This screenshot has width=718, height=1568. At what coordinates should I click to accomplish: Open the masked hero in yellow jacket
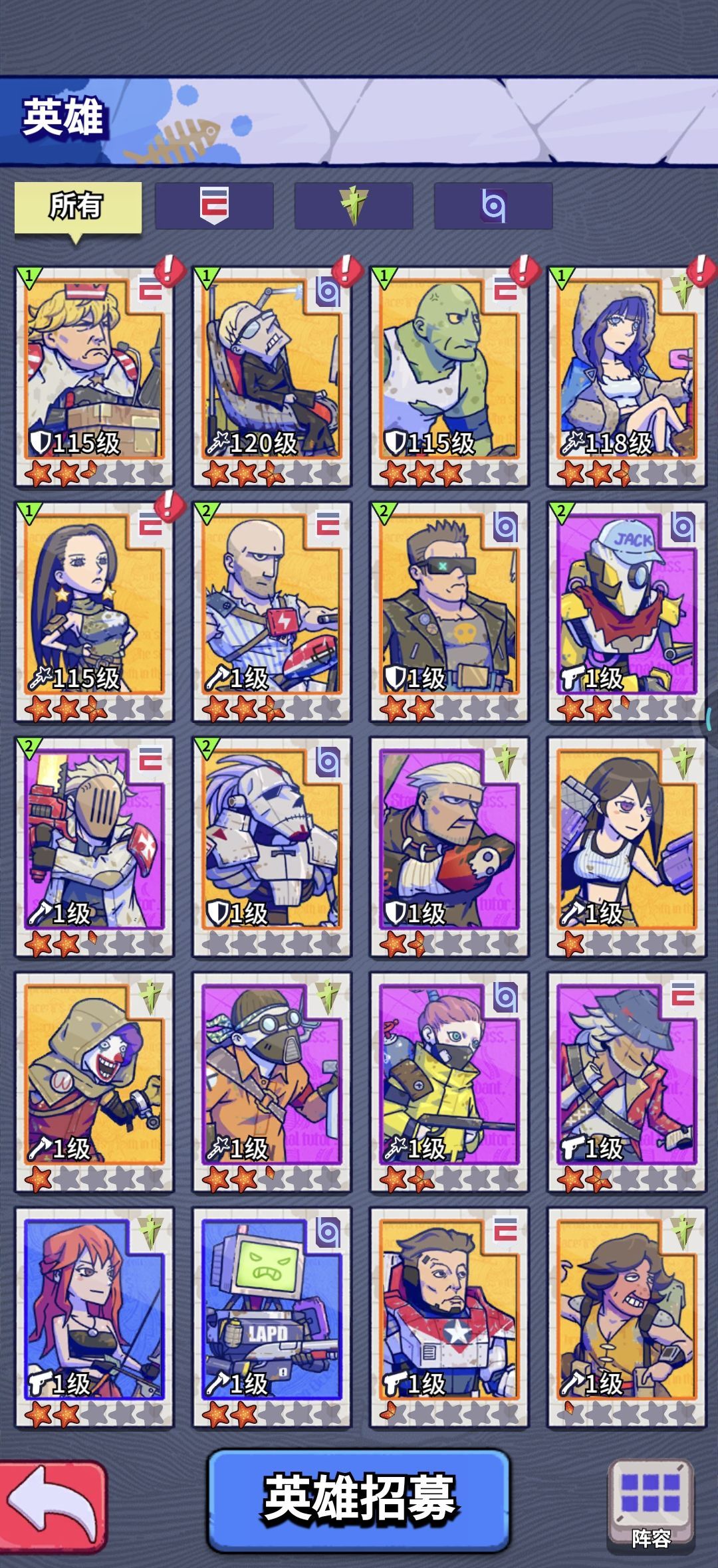(449, 1081)
